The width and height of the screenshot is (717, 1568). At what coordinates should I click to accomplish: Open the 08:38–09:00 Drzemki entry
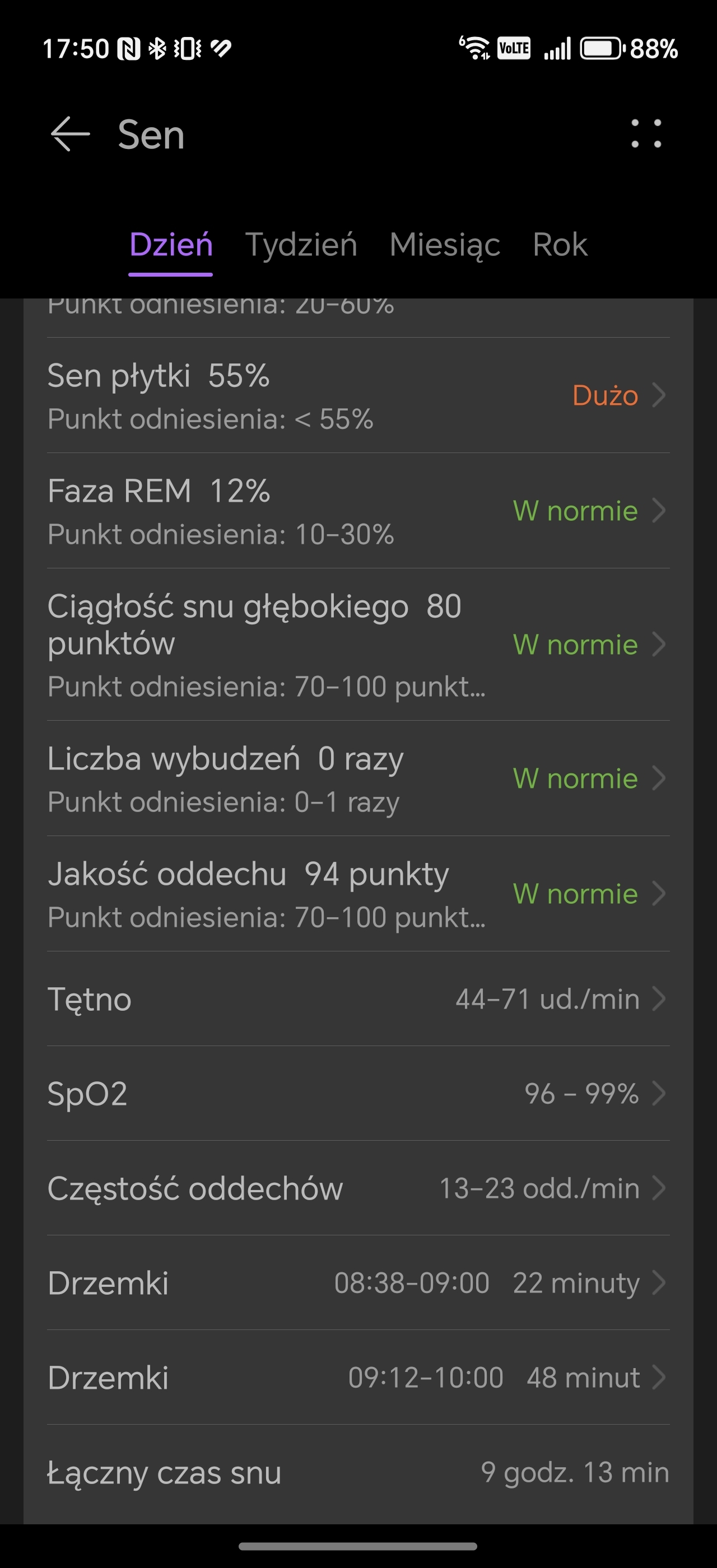click(x=358, y=1282)
